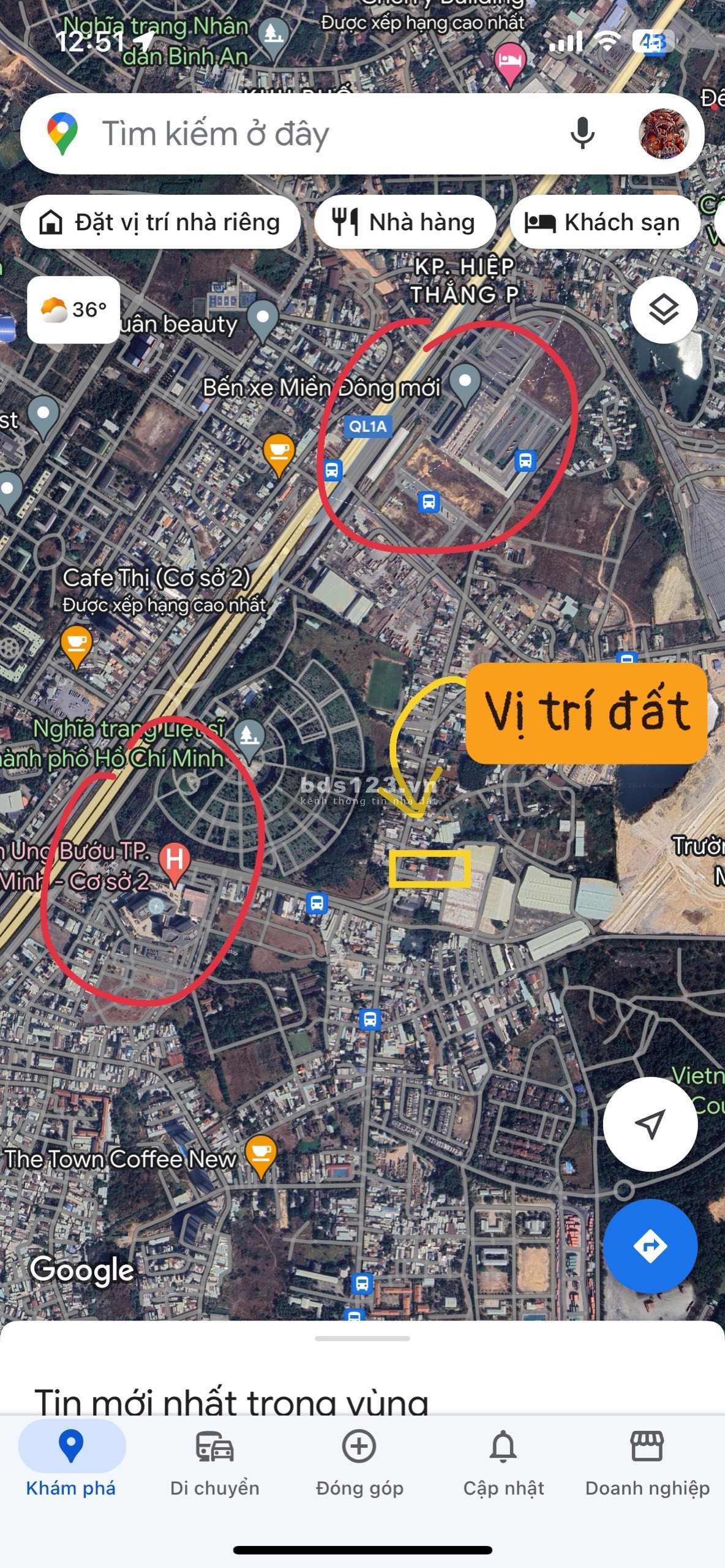This screenshot has height=1568, width=725.
Task: Open the map layers button
Action: (663, 309)
